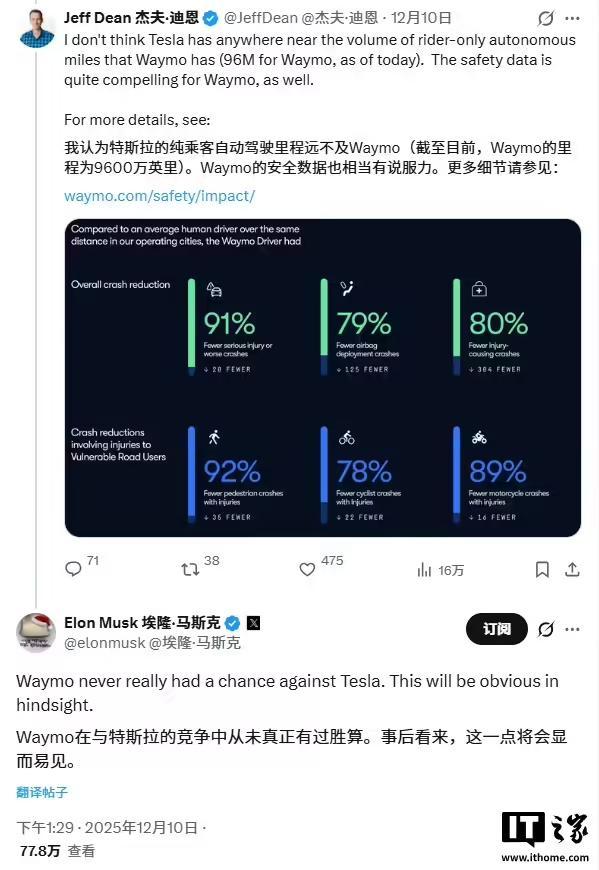Image resolution: width=599 pixels, height=870 pixels.
Task: Share Jeff Dean's post
Action: pyautogui.click(x=572, y=569)
